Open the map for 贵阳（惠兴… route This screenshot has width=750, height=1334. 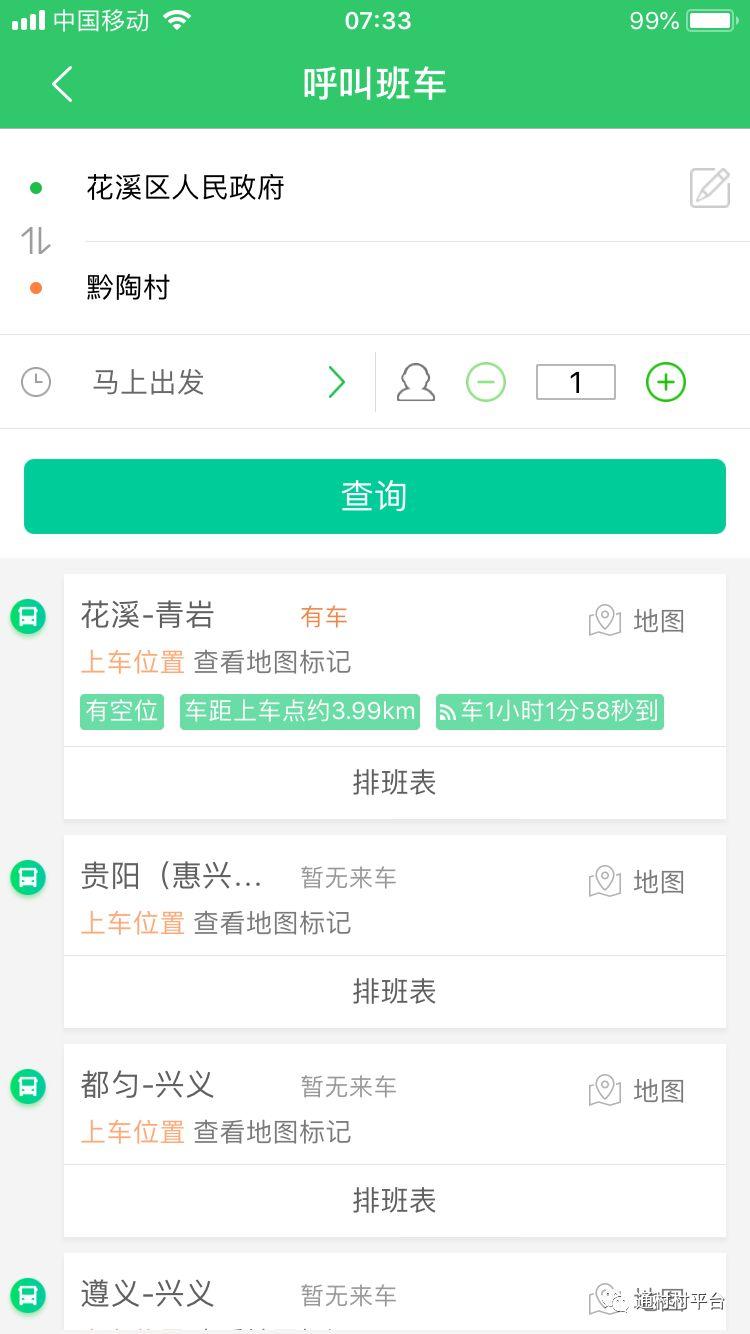(x=637, y=881)
